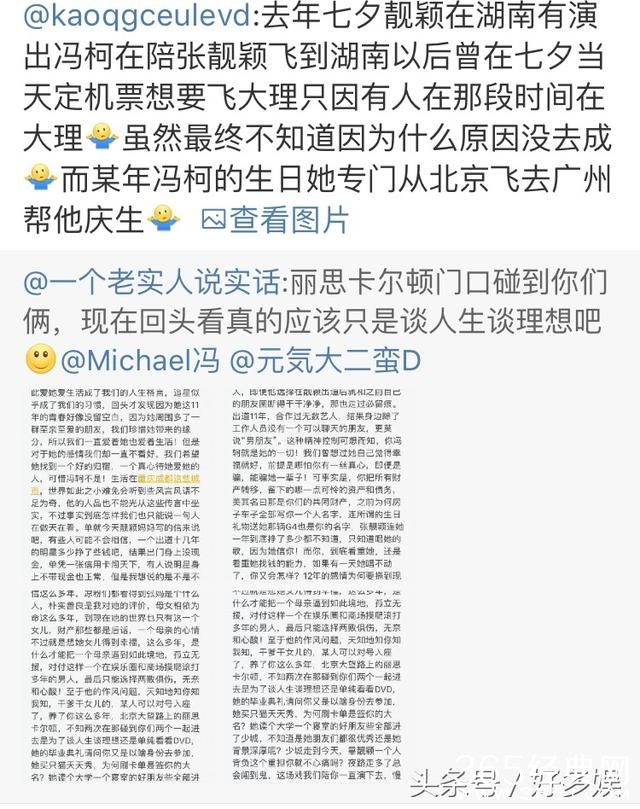This screenshot has height=809, width=640.
Task: Open the mentioned user @元気大二蛮D
Action: coord(325,359)
